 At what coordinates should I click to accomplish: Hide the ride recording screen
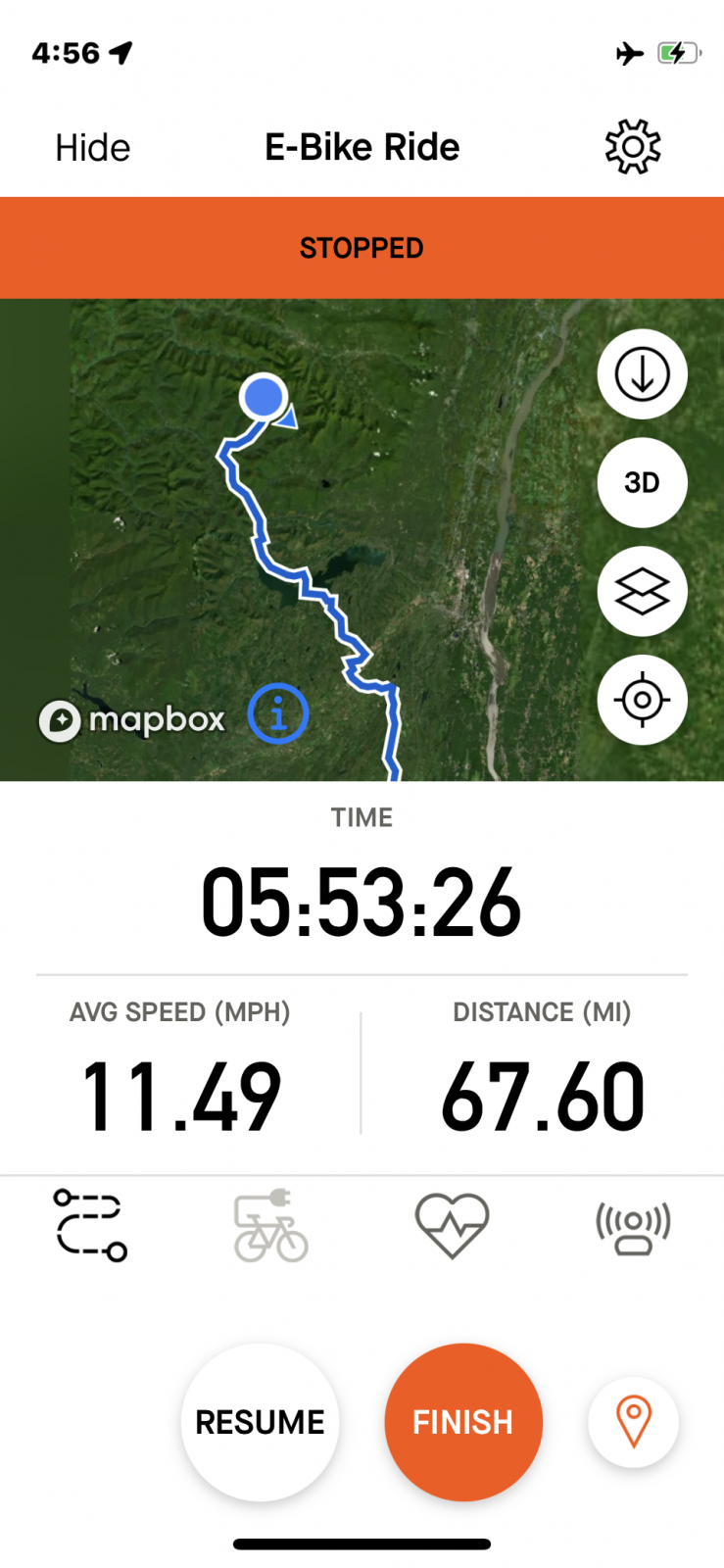click(x=92, y=148)
